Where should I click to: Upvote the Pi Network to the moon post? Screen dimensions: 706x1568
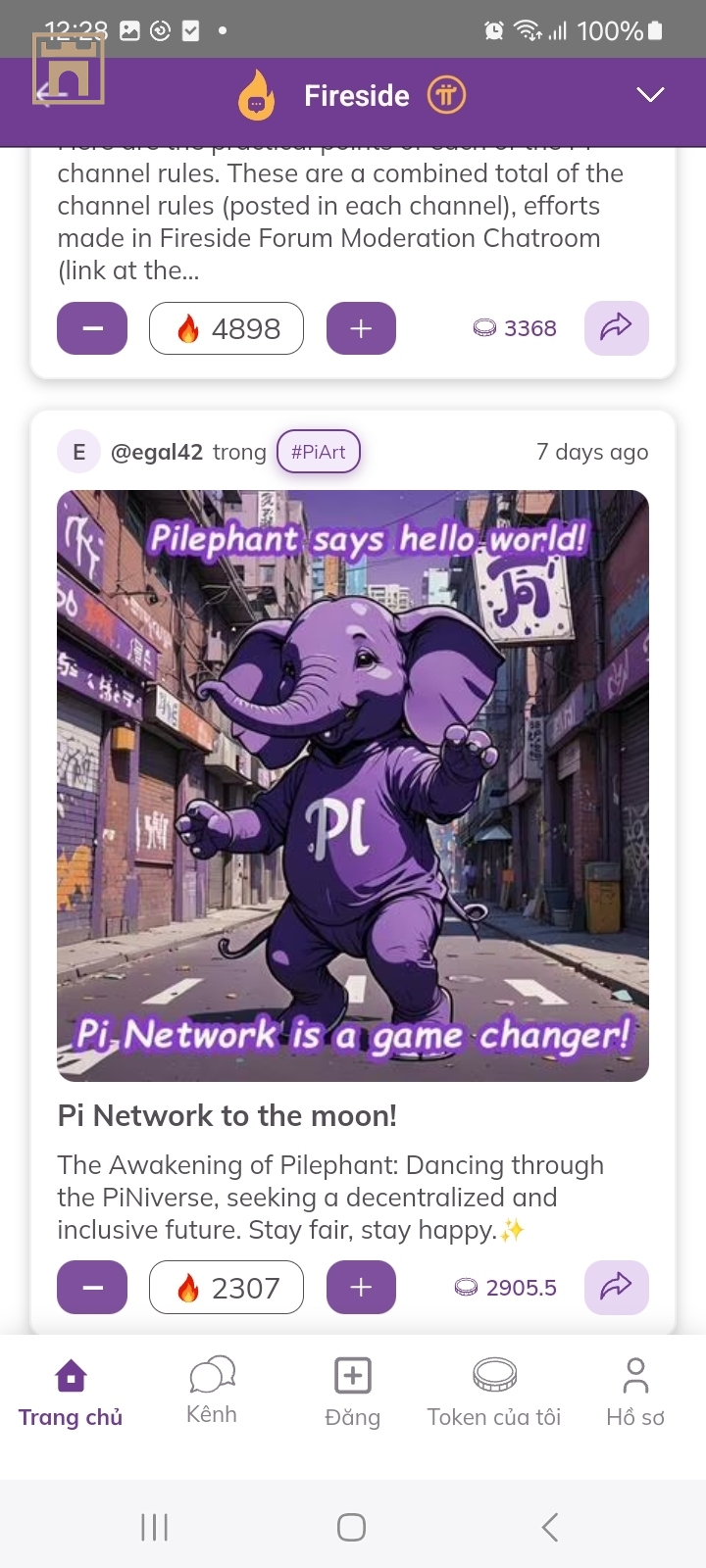(x=361, y=1287)
